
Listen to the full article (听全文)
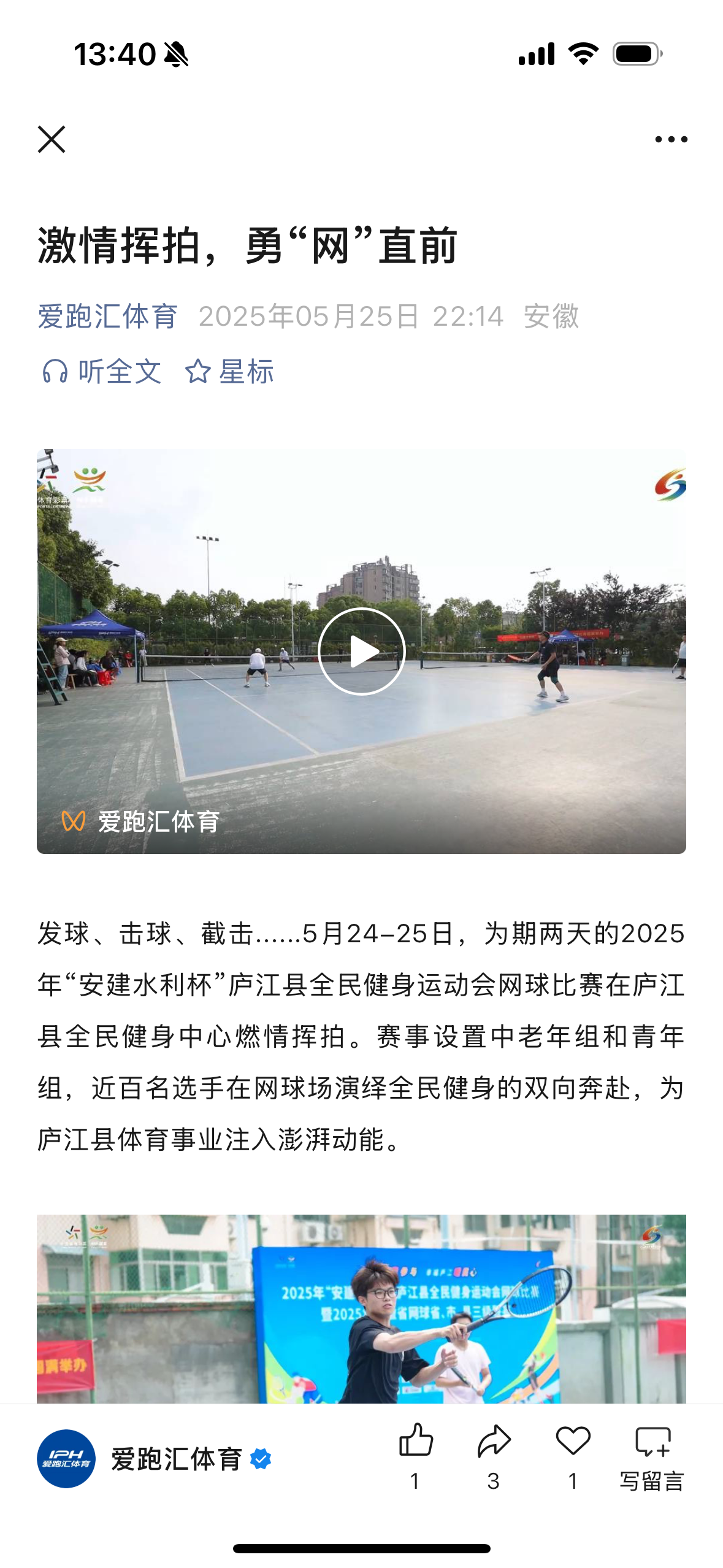102,372
